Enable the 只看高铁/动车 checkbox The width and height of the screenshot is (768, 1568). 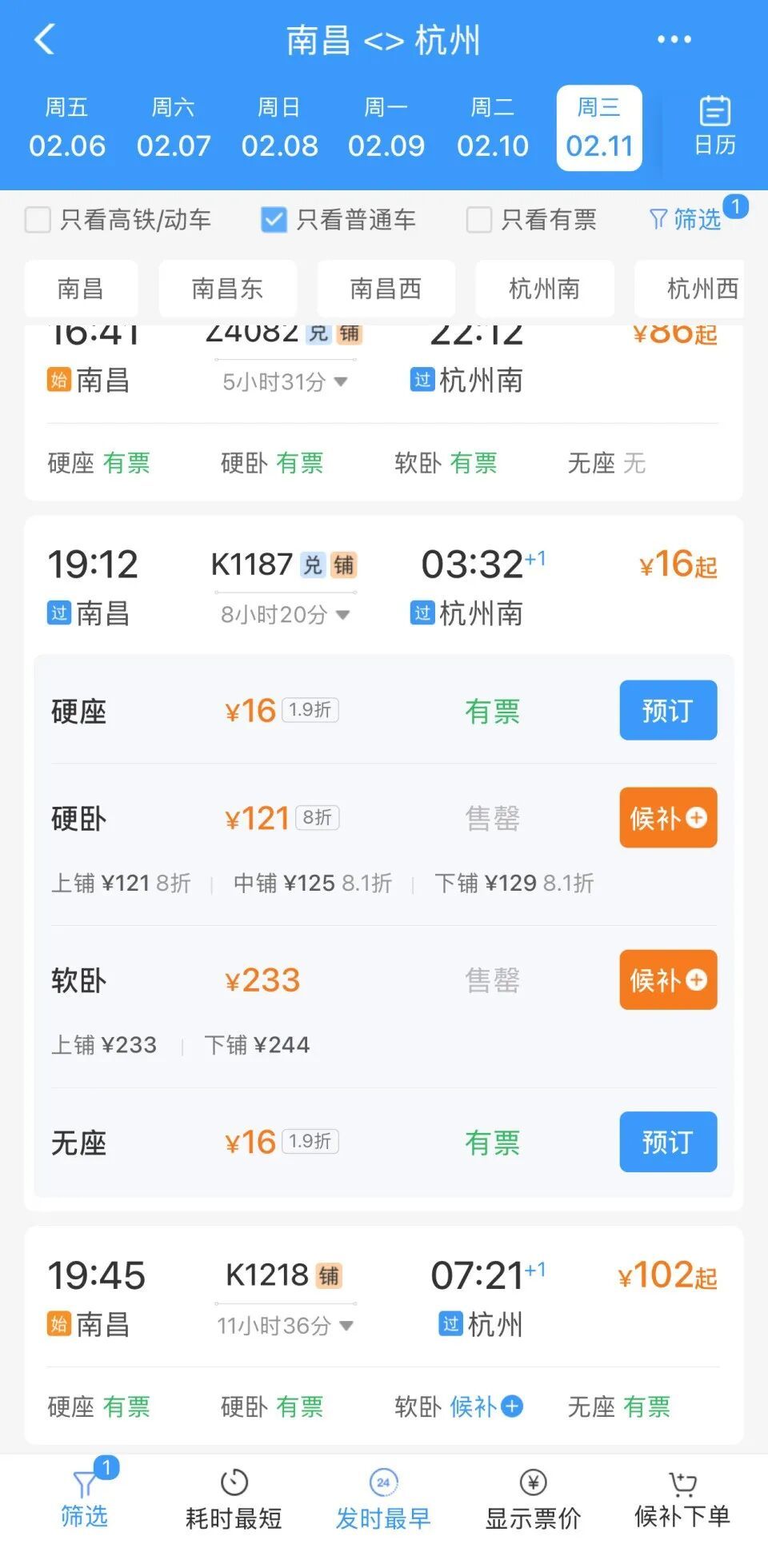point(38,219)
